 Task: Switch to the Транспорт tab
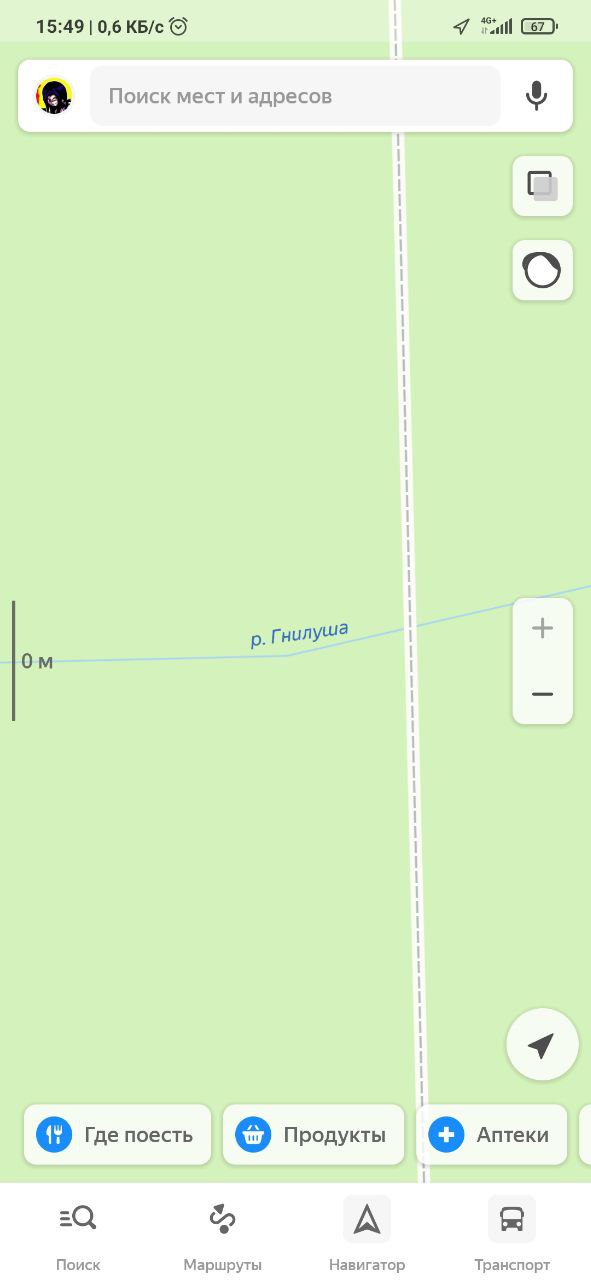512,1235
